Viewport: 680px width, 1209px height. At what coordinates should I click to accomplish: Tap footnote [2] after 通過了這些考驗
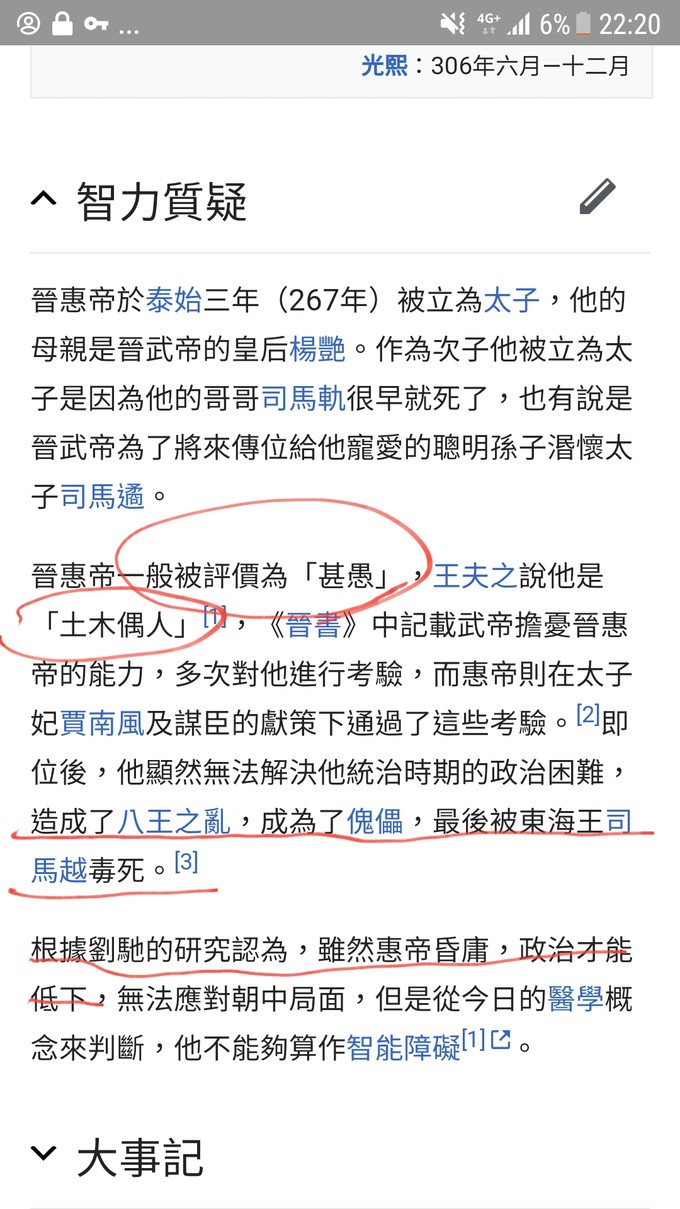tap(588, 715)
